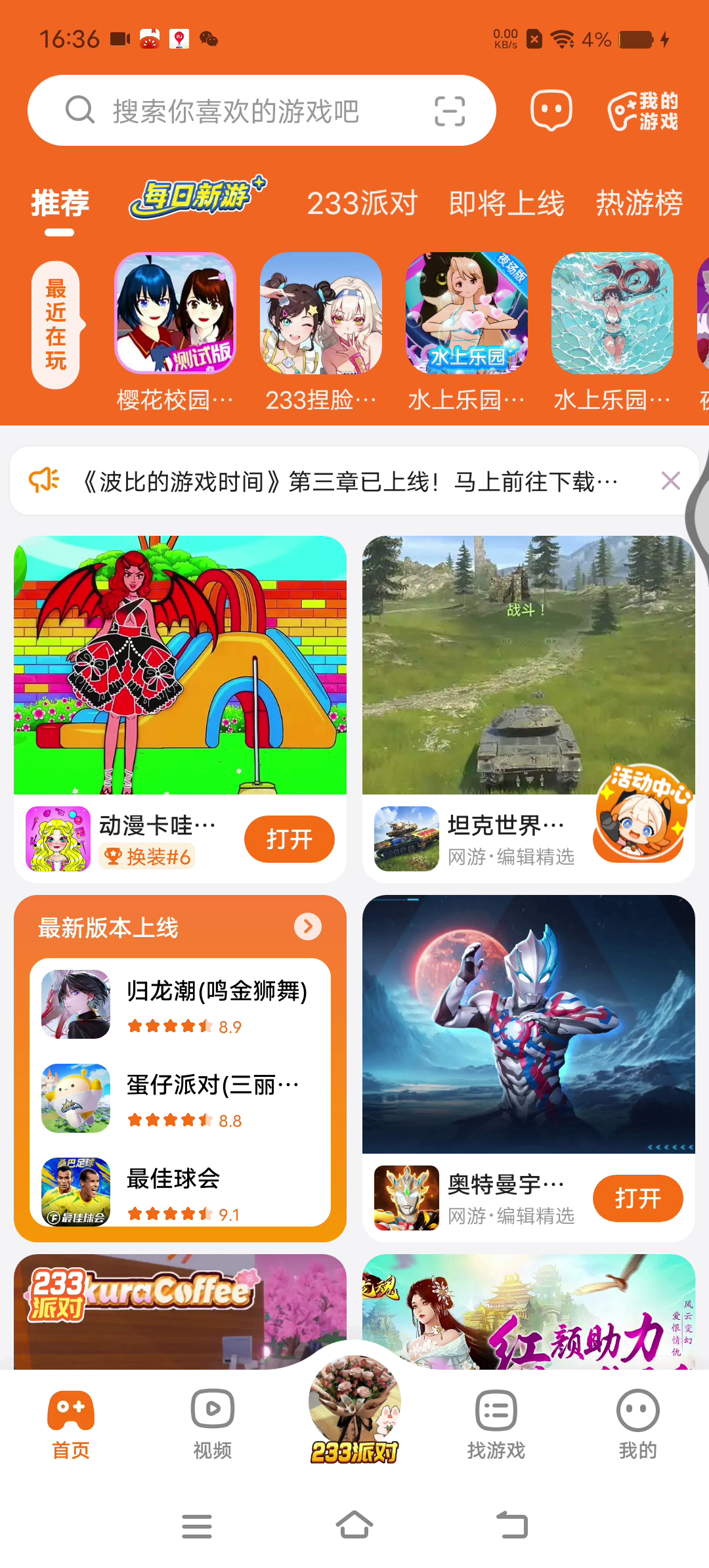Open the message chat icon
The image size is (709, 1568).
[551, 110]
